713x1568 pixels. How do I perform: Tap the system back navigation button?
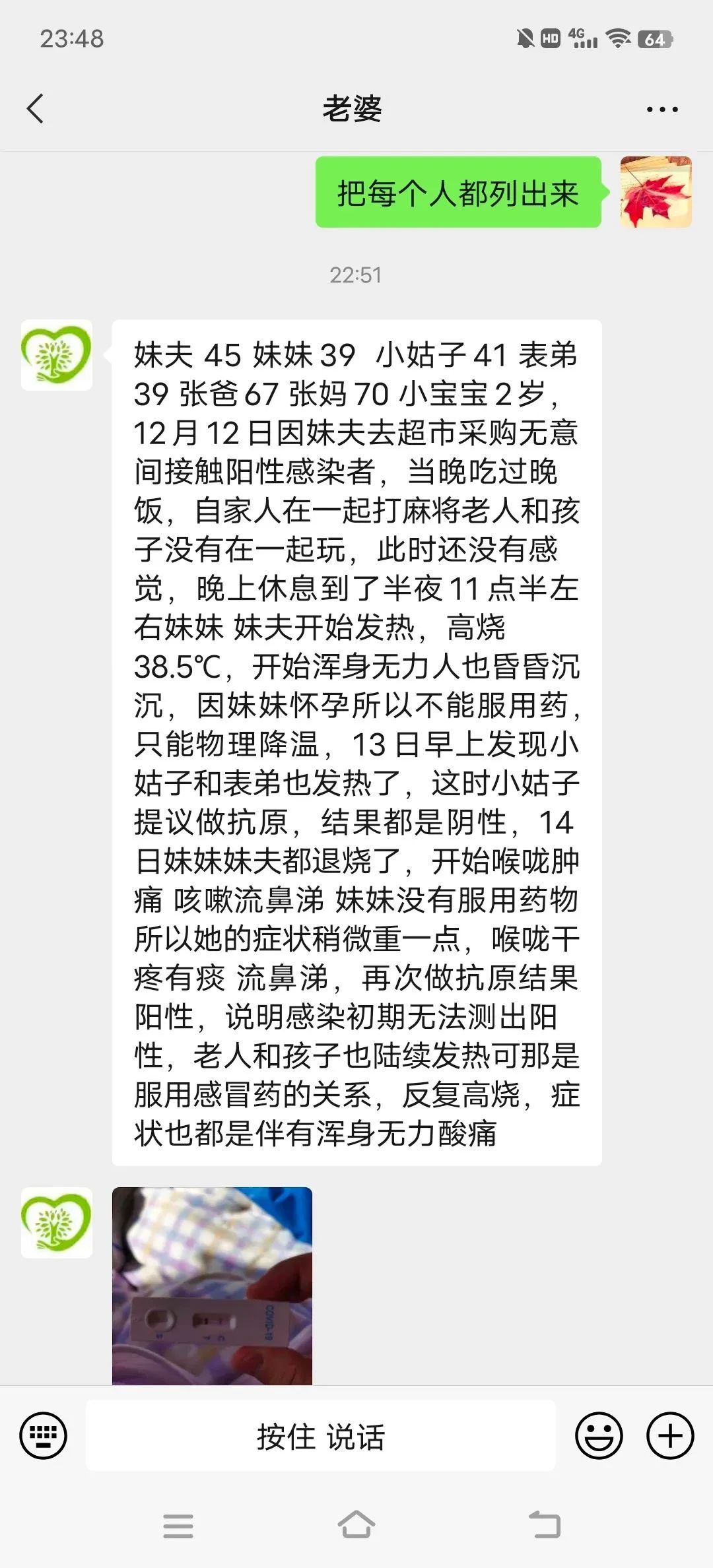click(x=545, y=1524)
